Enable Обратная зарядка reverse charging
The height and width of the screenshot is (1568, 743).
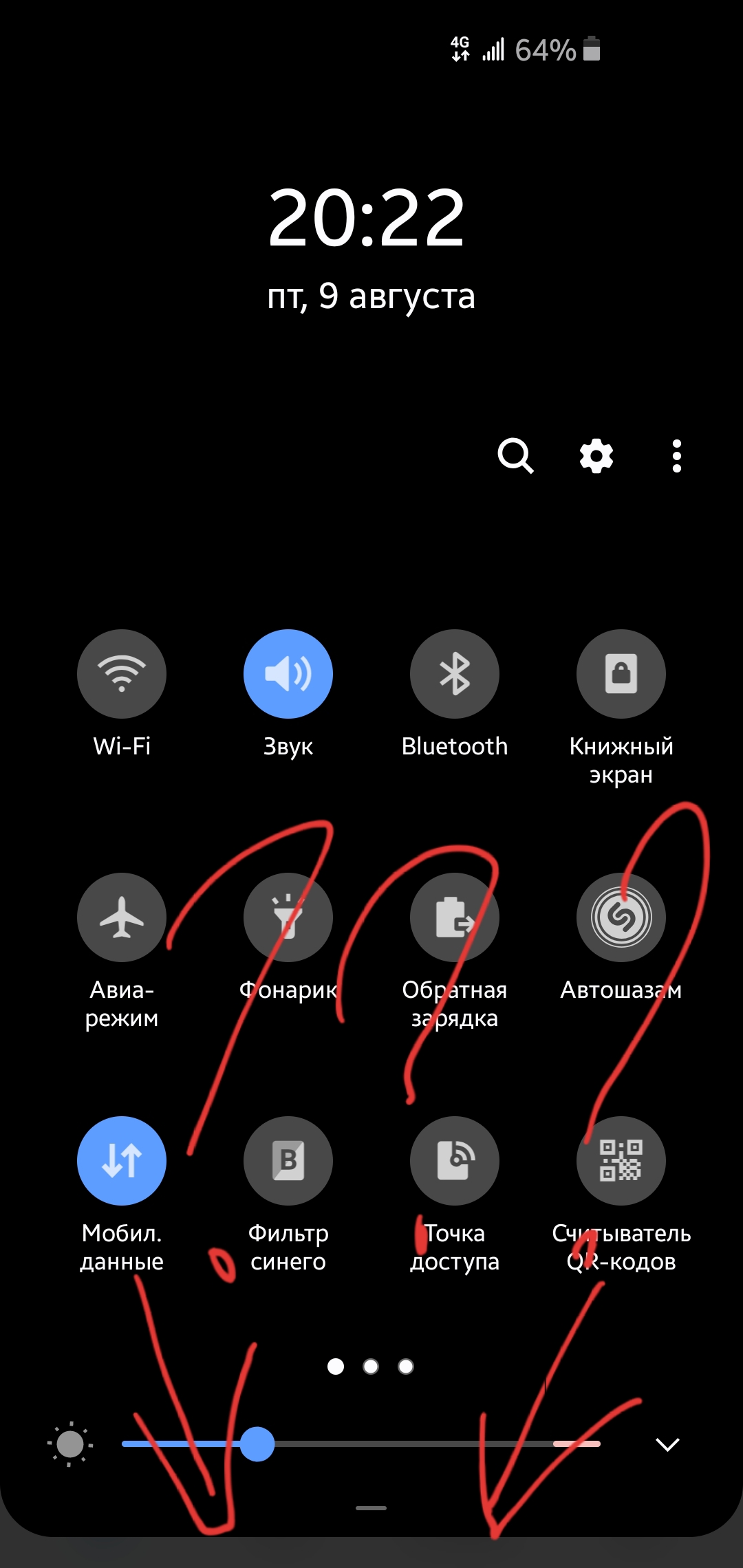(455, 917)
